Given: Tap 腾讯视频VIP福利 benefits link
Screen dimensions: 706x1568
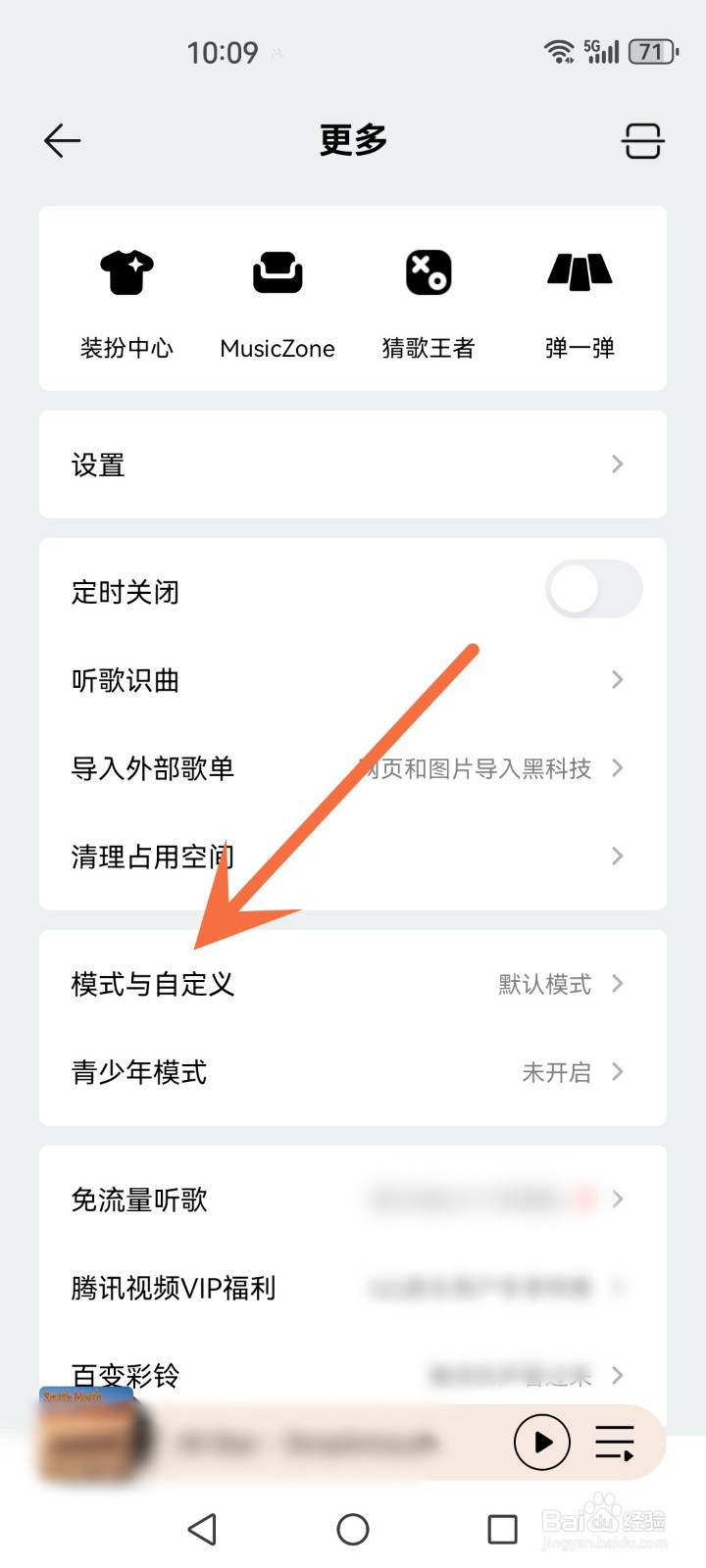Looking at the screenshot, I should (353, 1289).
